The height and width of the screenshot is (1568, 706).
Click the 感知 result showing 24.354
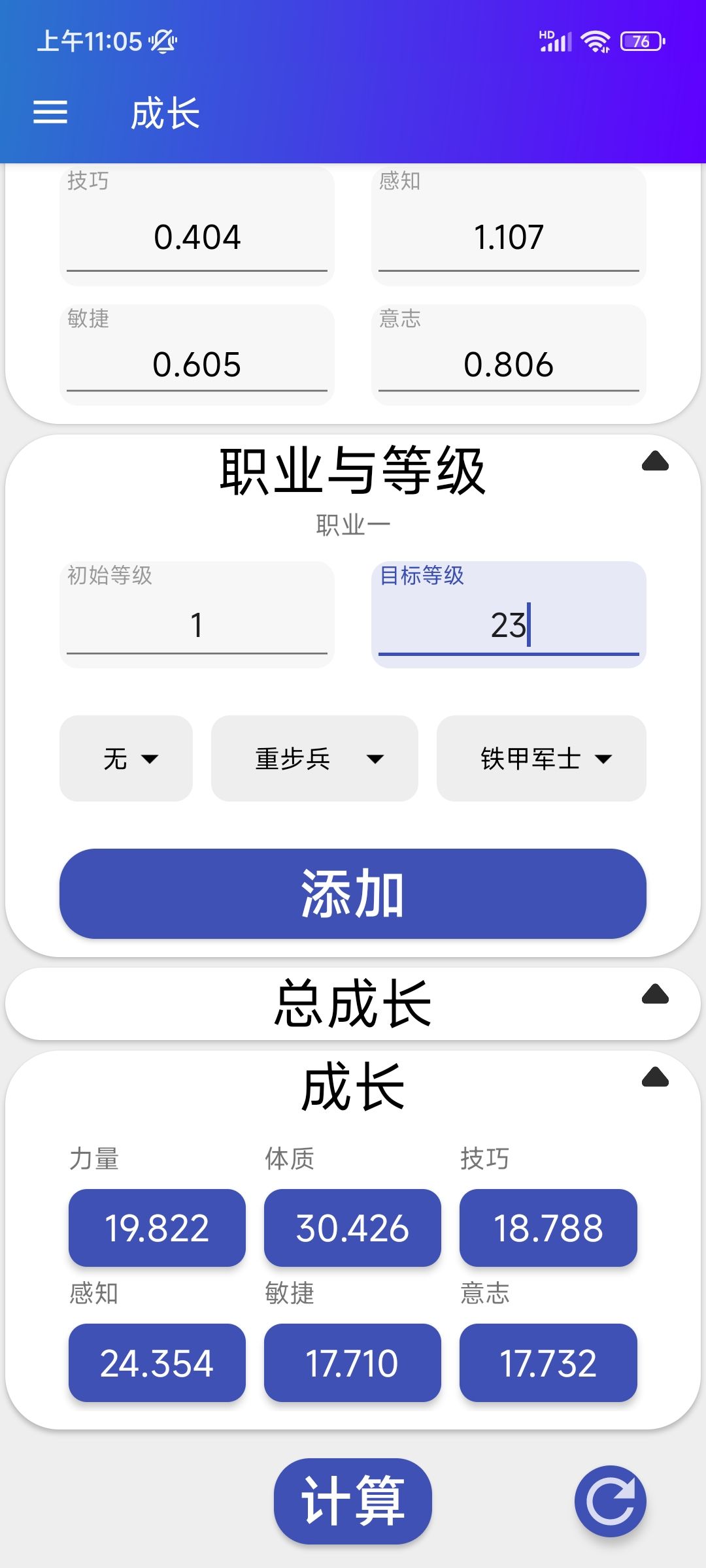point(157,1362)
